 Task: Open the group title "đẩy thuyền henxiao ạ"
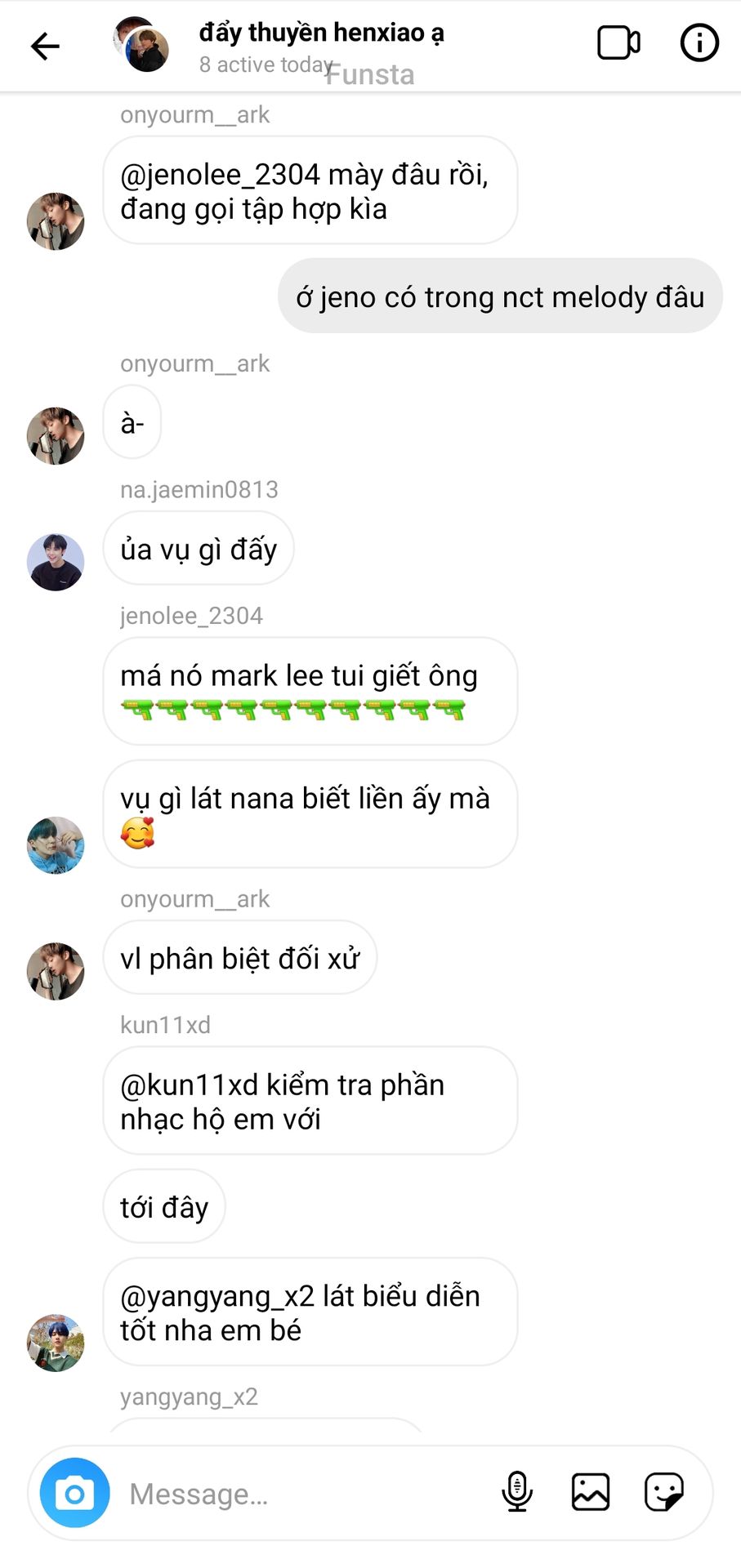click(x=322, y=33)
